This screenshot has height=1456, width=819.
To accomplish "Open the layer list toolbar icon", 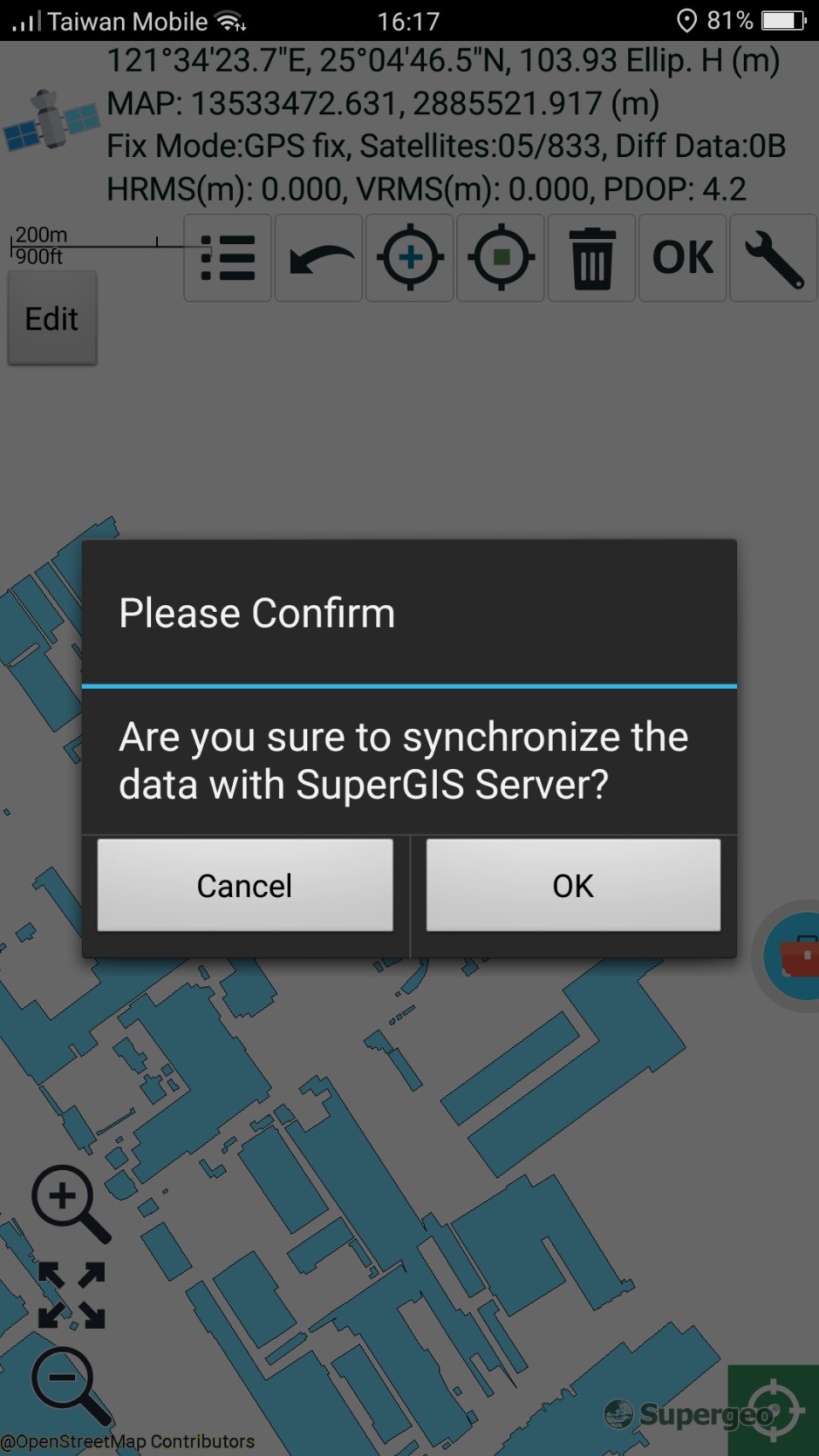I will (228, 258).
